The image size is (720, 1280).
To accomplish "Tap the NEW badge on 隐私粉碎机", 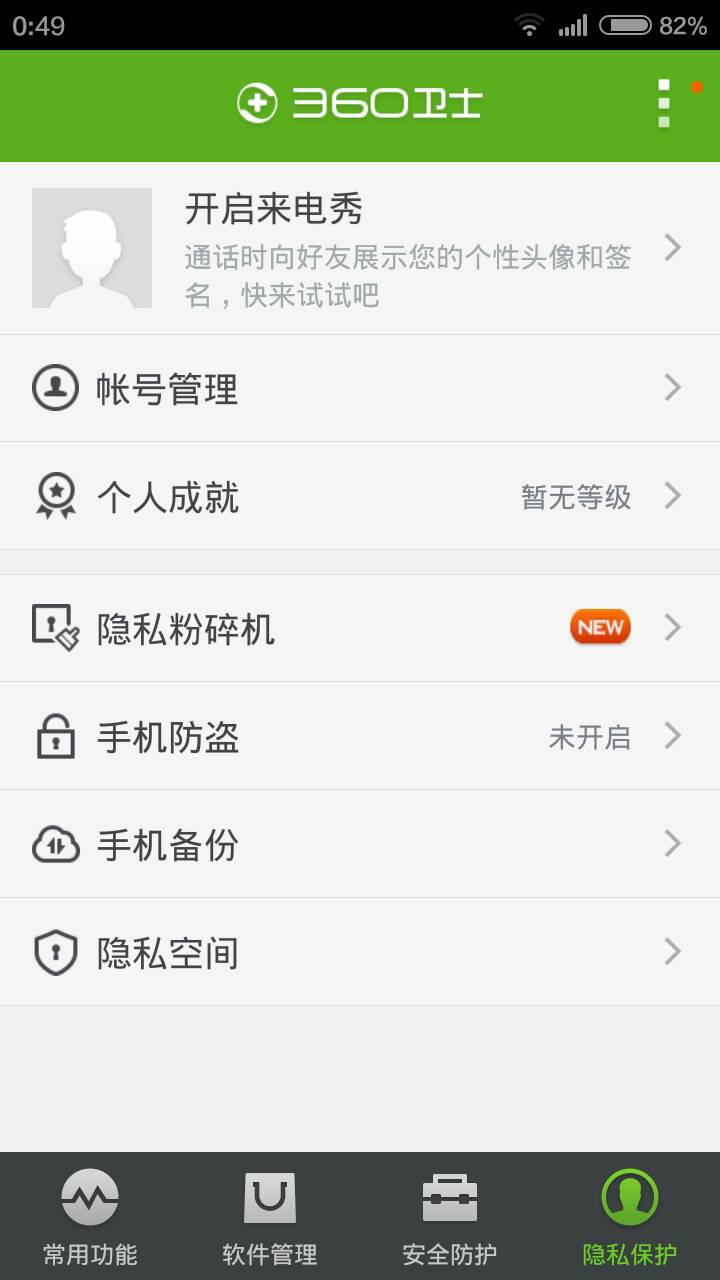I will click(598, 626).
